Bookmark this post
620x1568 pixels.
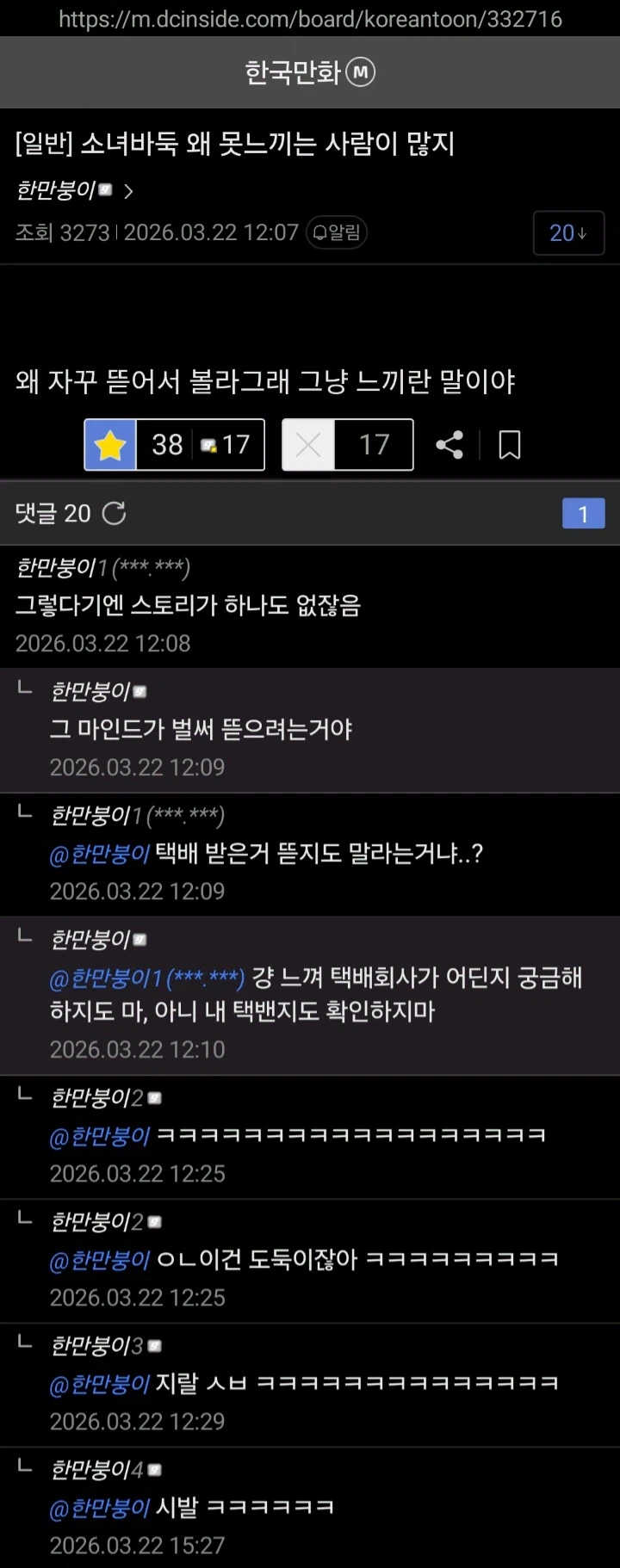click(510, 445)
